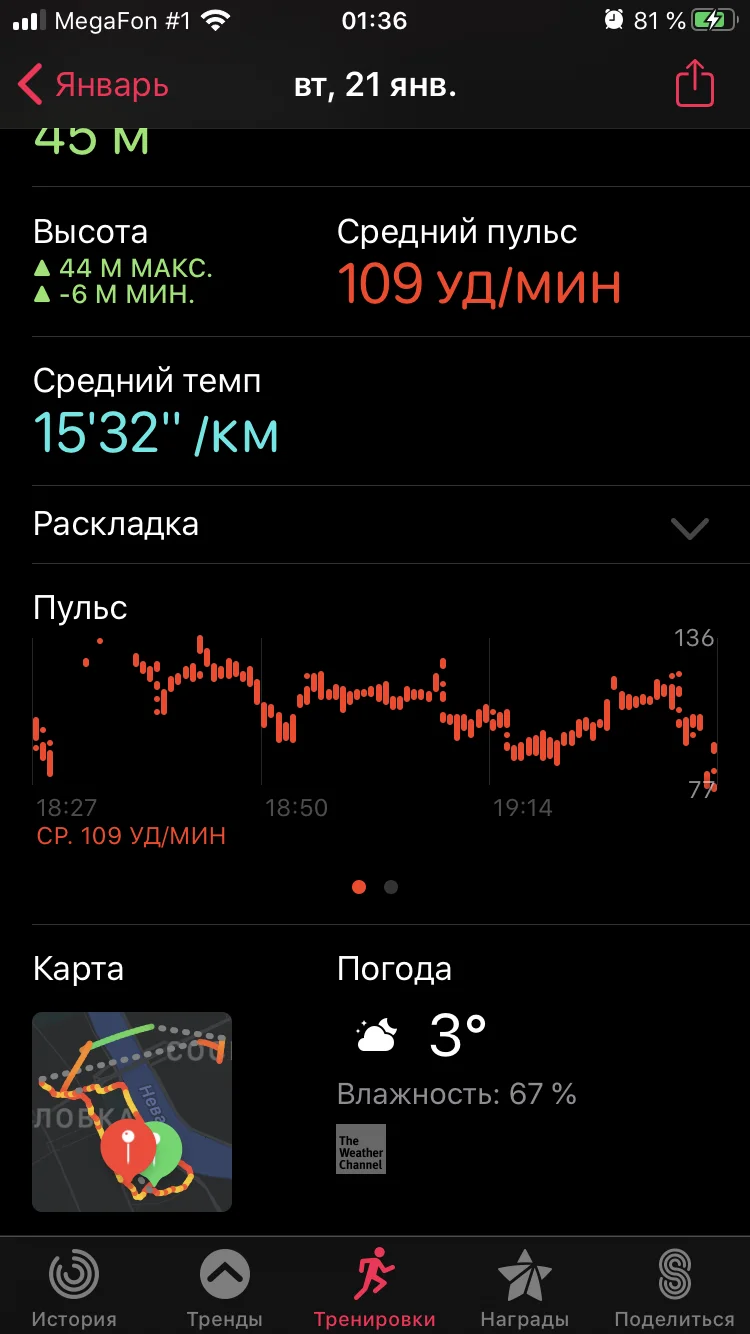
Task: Go back to Январь
Action: tap(93, 85)
